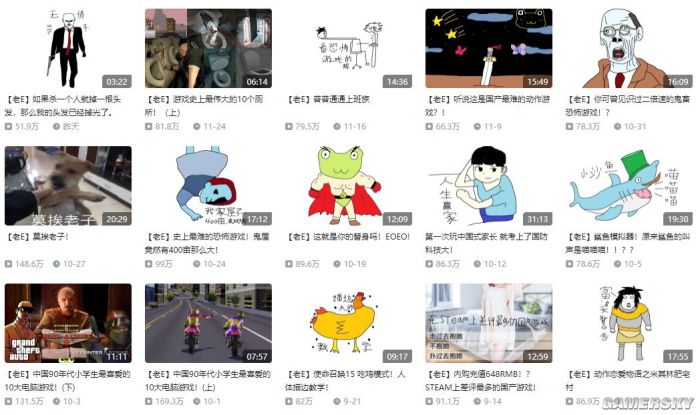Watch 听说这是国产最强的动作游戏
Viewport: 700px width, 415px height.
tap(487, 48)
